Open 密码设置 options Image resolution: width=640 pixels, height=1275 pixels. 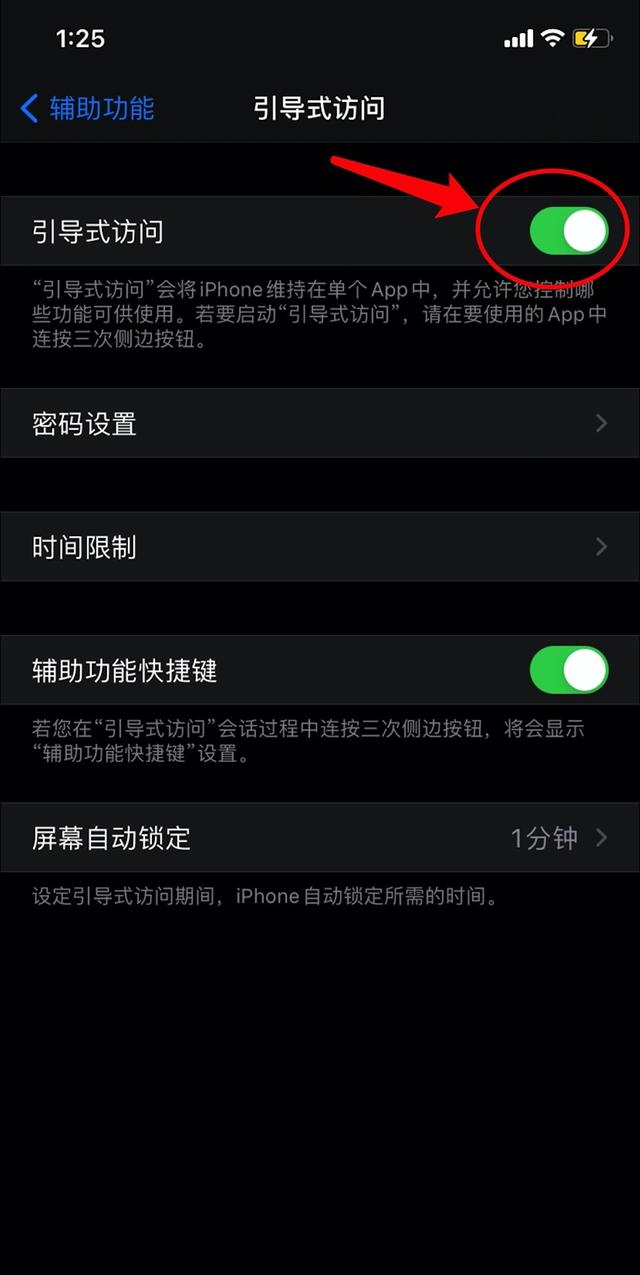pos(320,424)
